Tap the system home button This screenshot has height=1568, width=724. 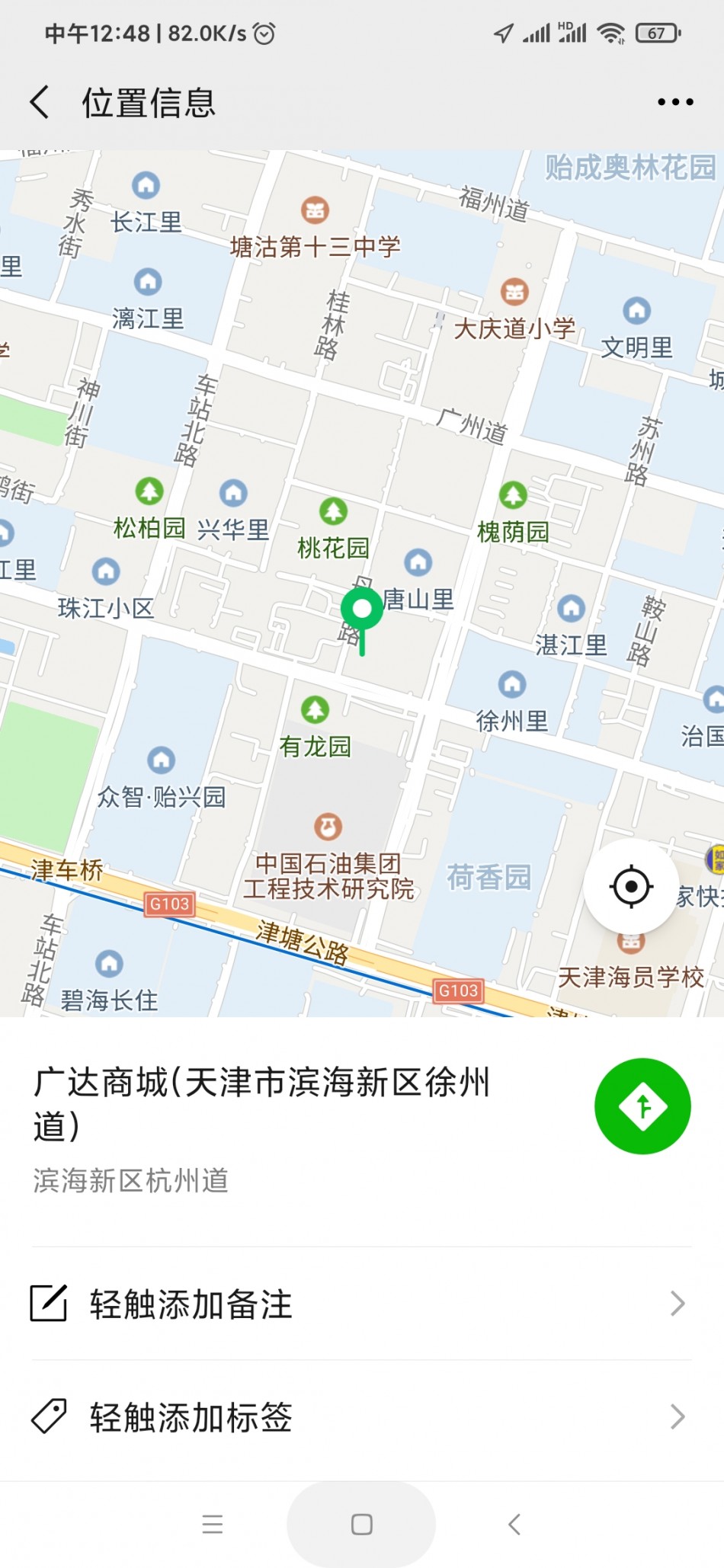point(361,1524)
